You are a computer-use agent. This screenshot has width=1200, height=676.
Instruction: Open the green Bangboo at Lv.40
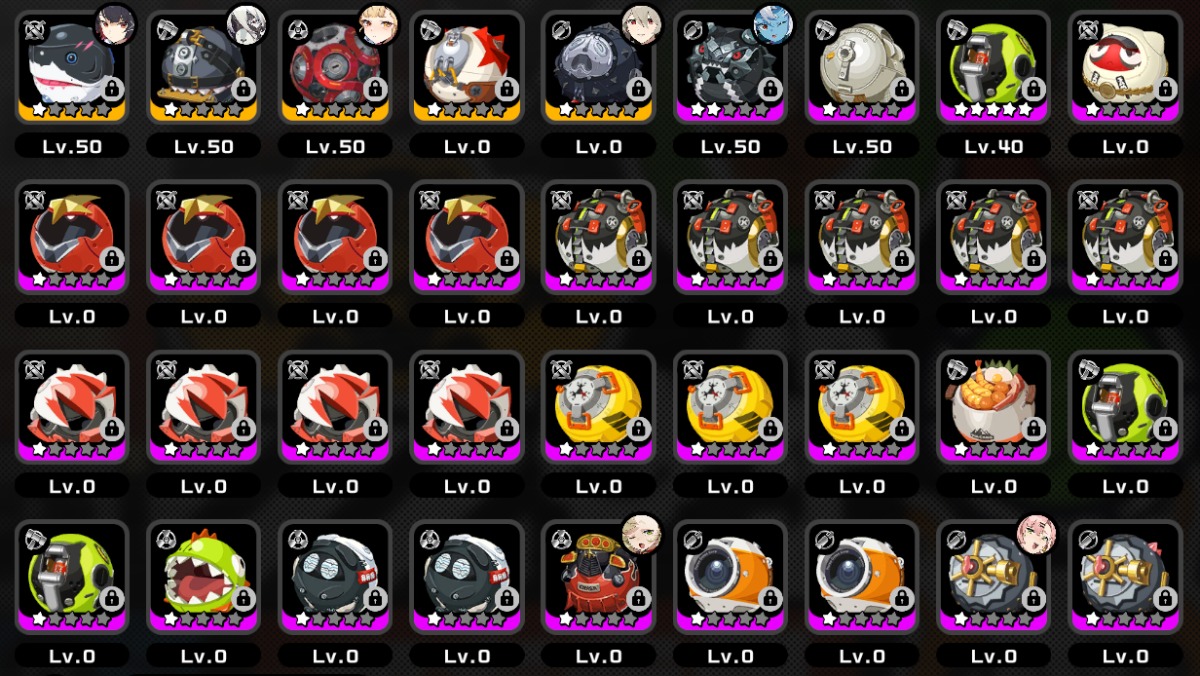click(x=993, y=66)
